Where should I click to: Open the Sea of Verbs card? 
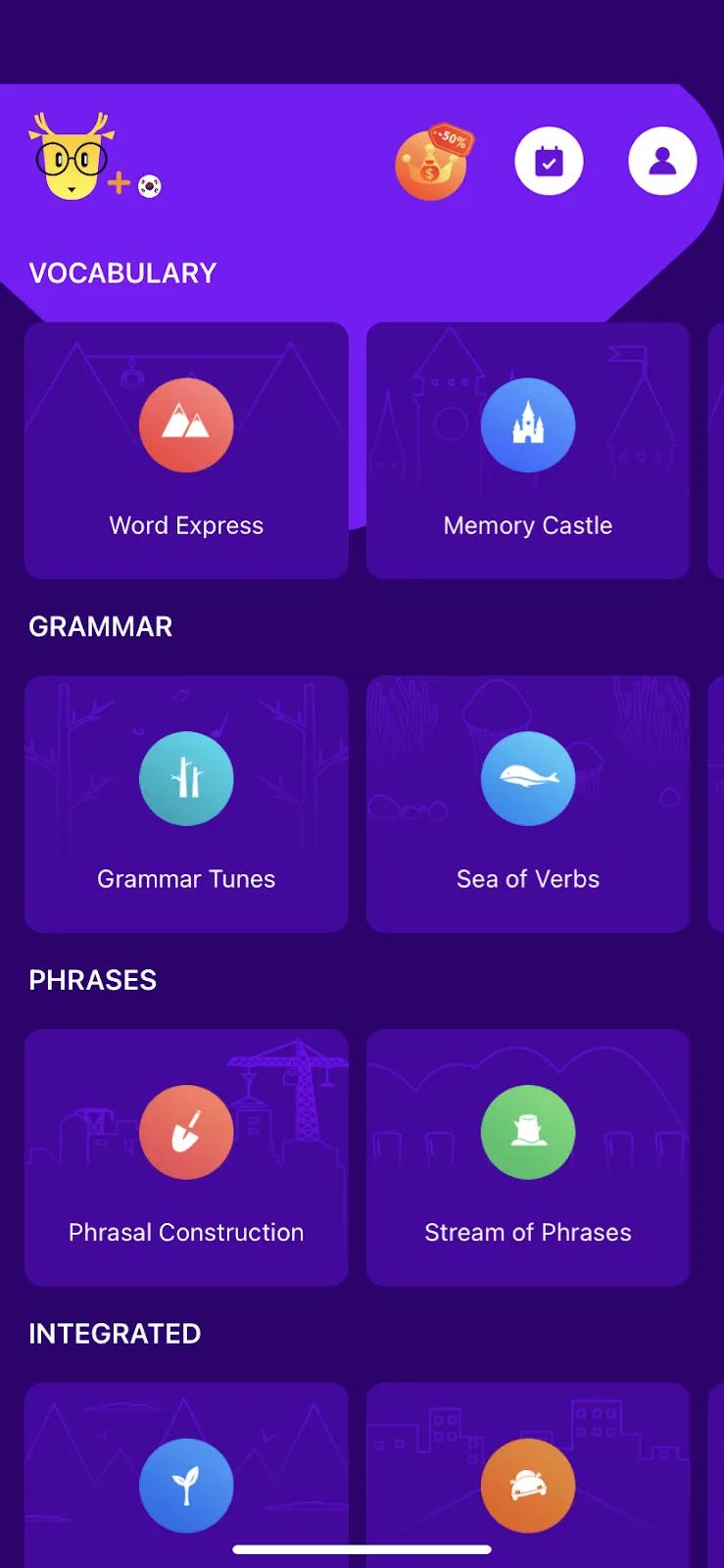(x=528, y=804)
